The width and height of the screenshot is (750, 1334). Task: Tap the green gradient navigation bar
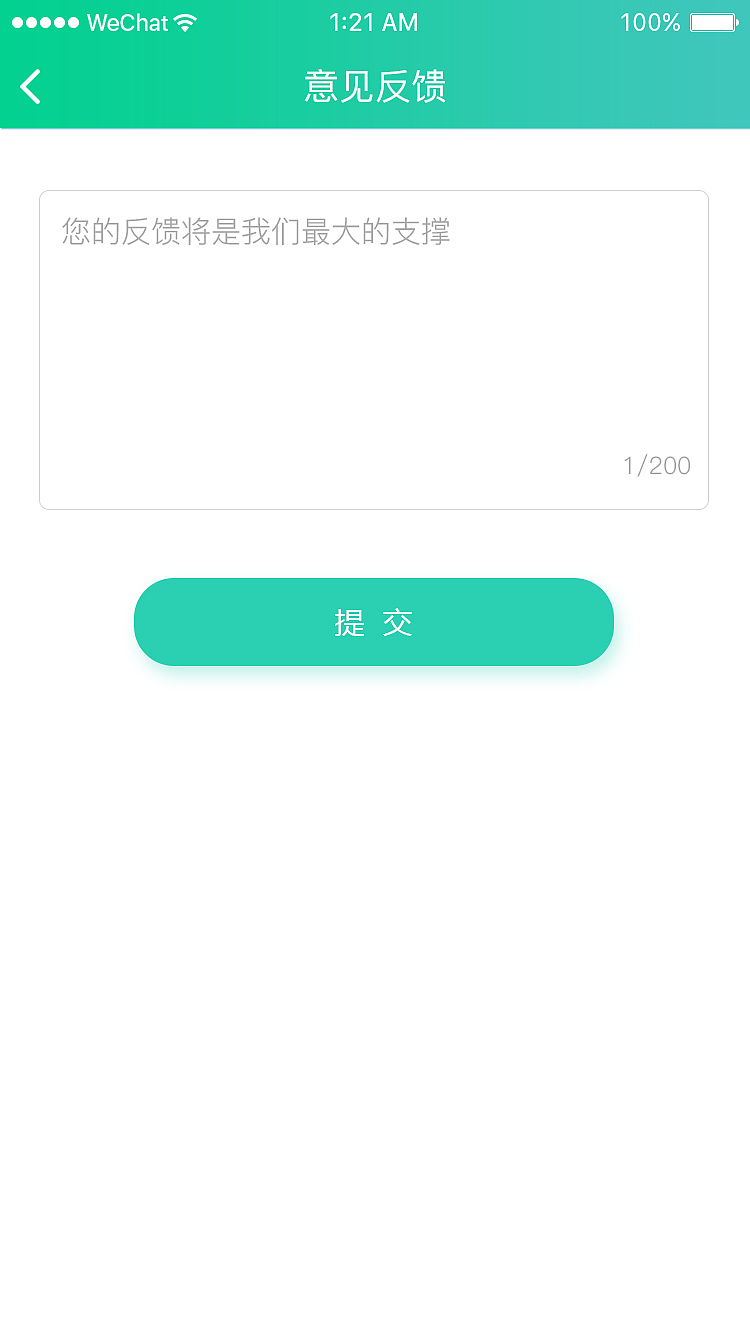374,87
